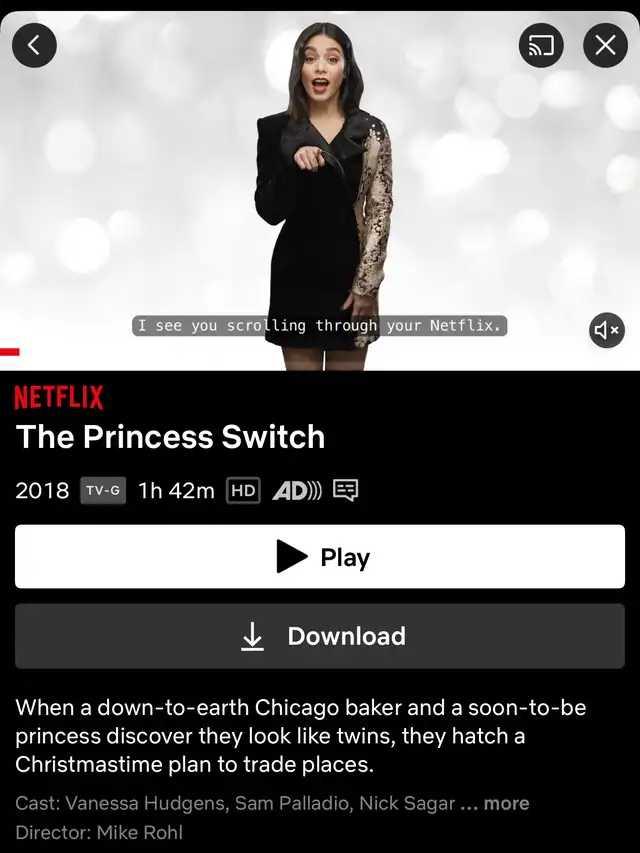Cast to a device
The image size is (640, 853).
coord(541,45)
